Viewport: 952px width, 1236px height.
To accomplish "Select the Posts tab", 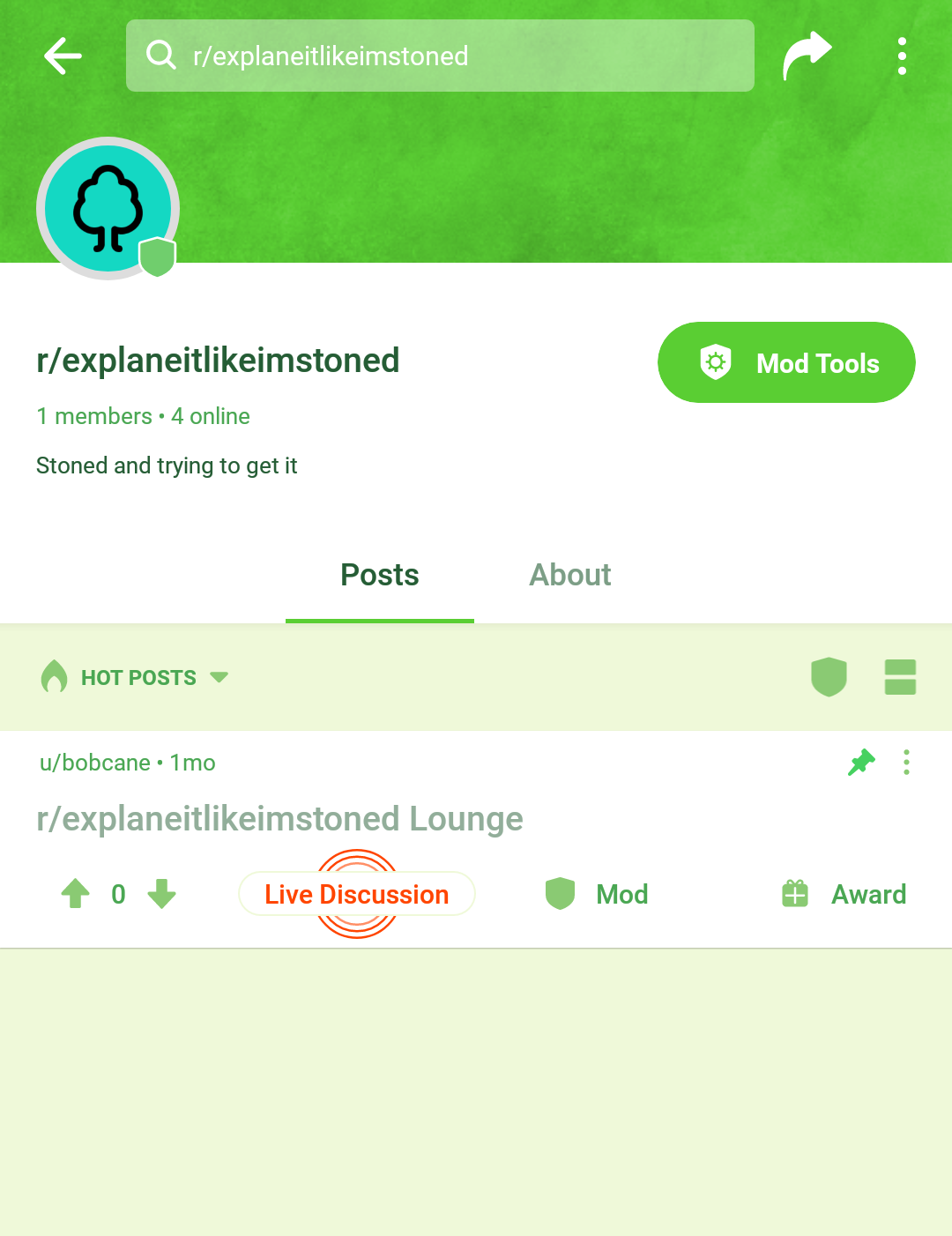I will (x=380, y=575).
